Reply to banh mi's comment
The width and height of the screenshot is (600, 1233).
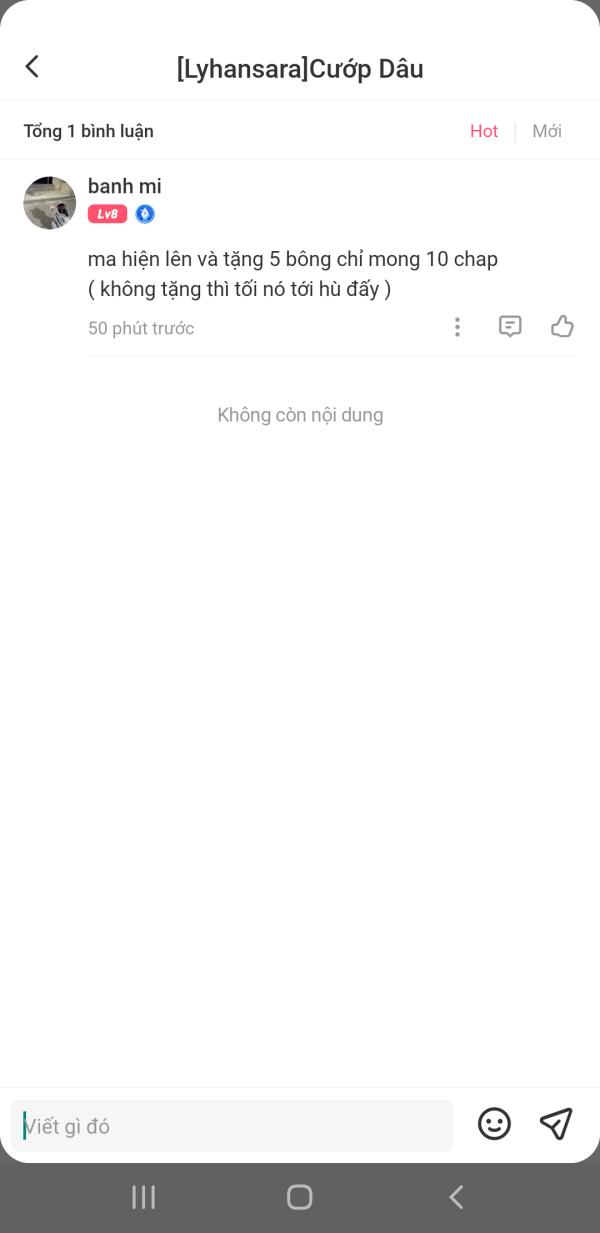point(510,327)
